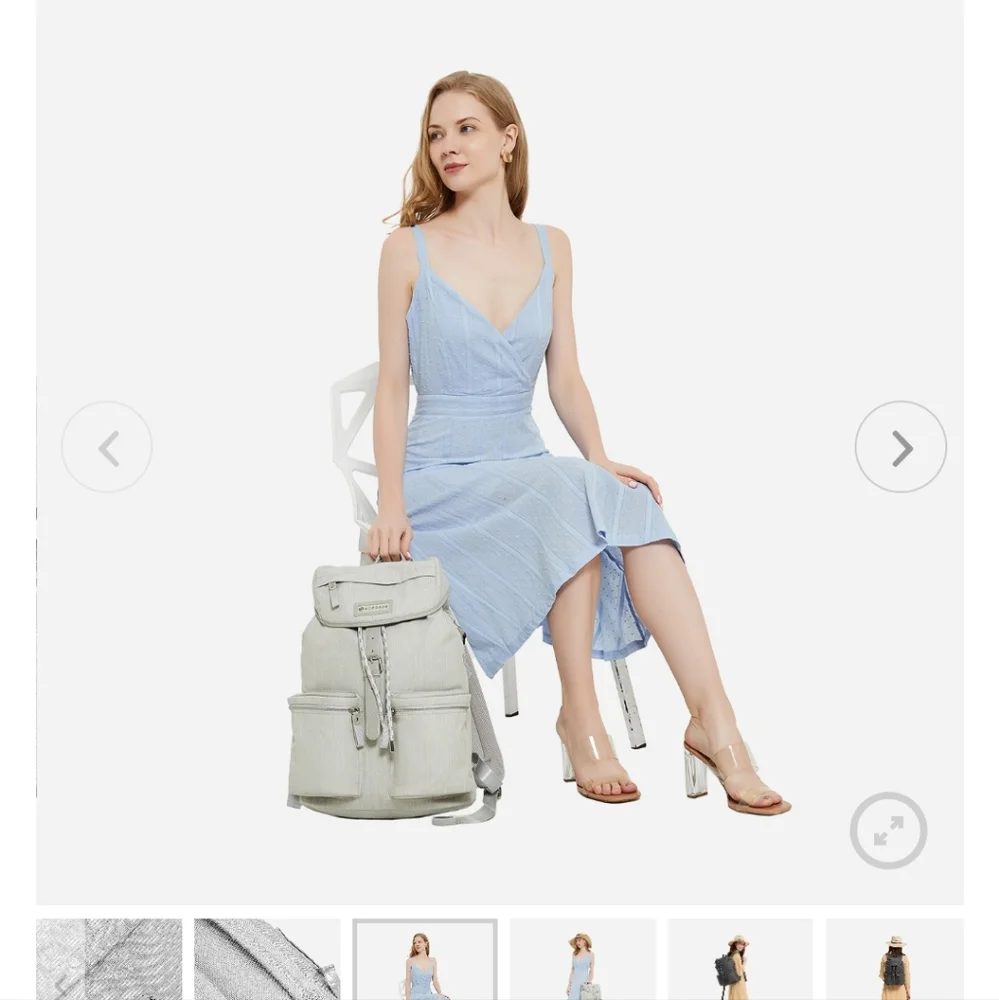Select thumbnail of standing model in hat and blue dress
The width and height of the screenshot is (999, 1000).
[x=583, y=958]
